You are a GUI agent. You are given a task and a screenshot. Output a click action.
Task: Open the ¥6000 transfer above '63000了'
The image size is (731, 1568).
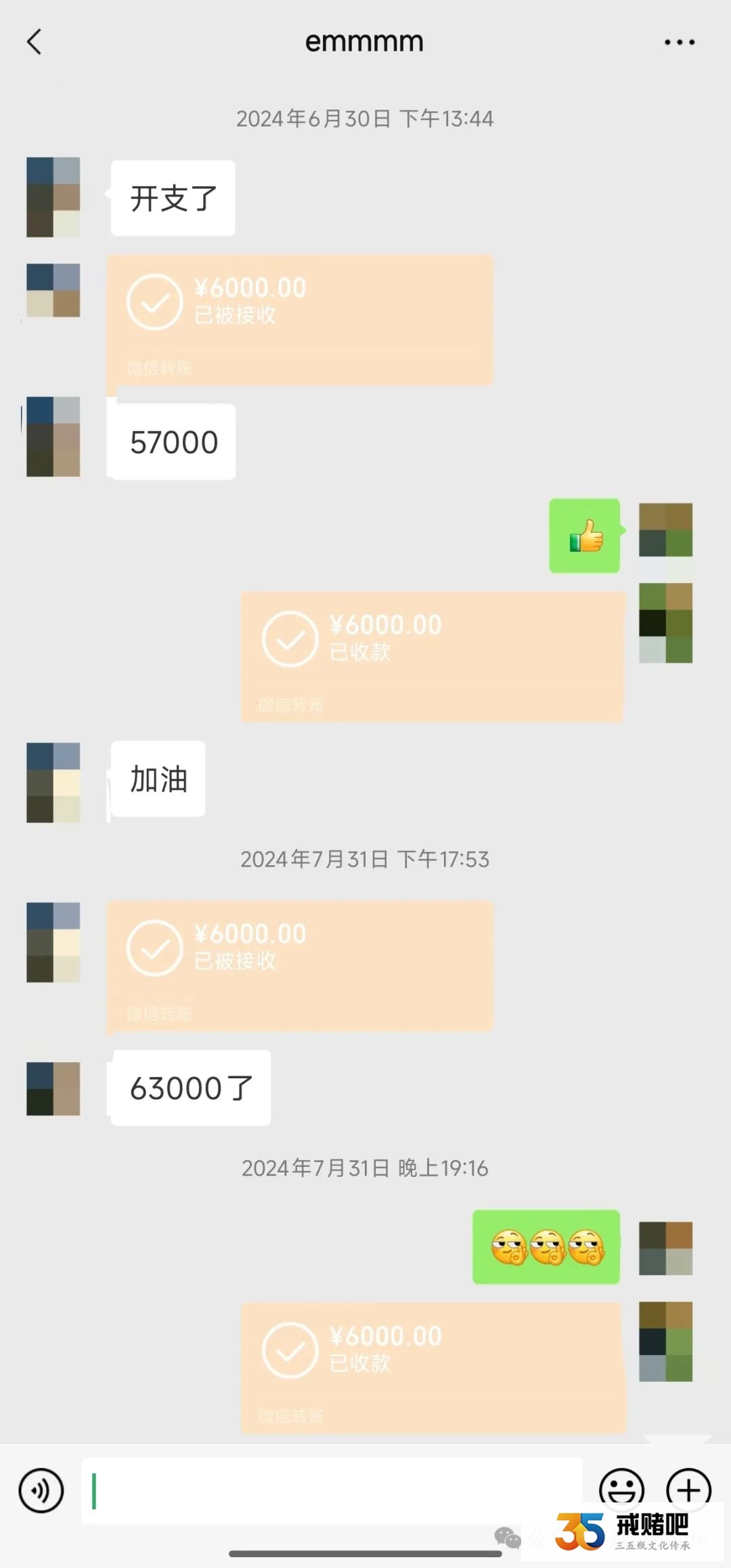pos(299,966)
